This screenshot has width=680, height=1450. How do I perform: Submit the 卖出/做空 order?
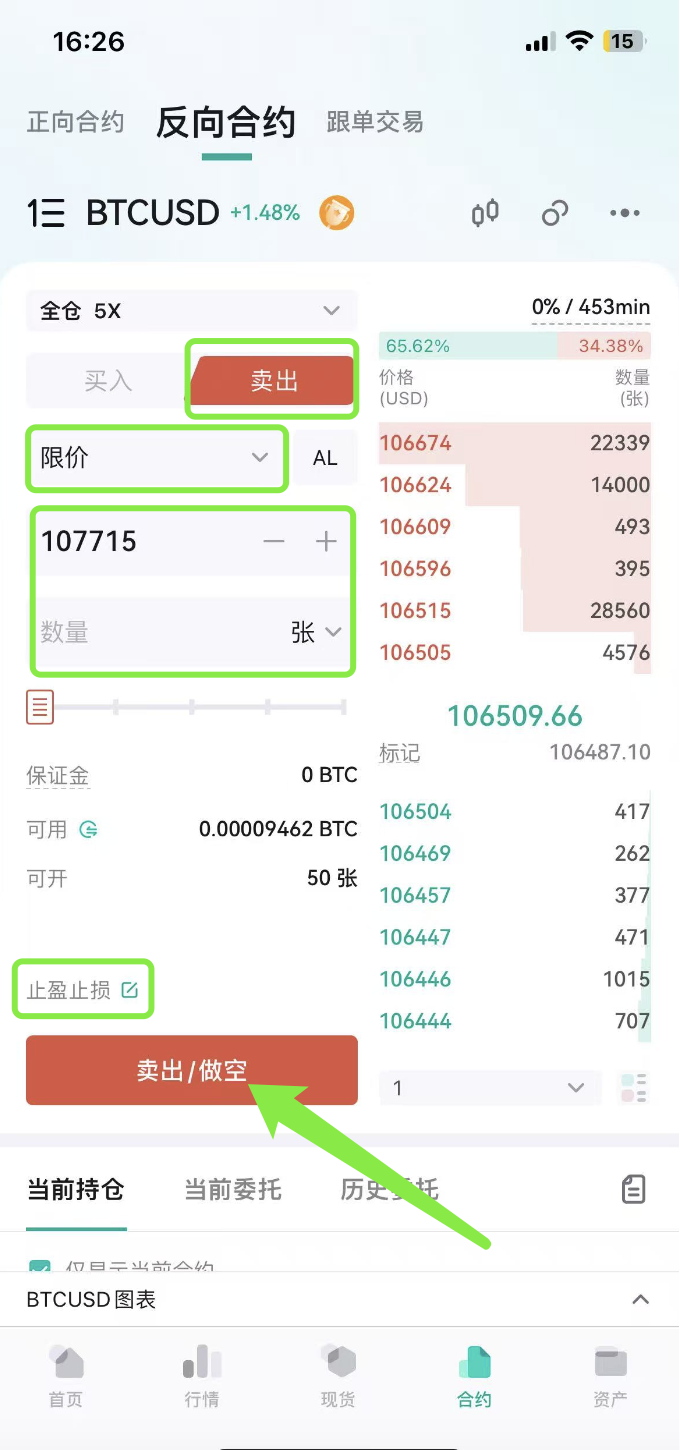coord(191,1070)
